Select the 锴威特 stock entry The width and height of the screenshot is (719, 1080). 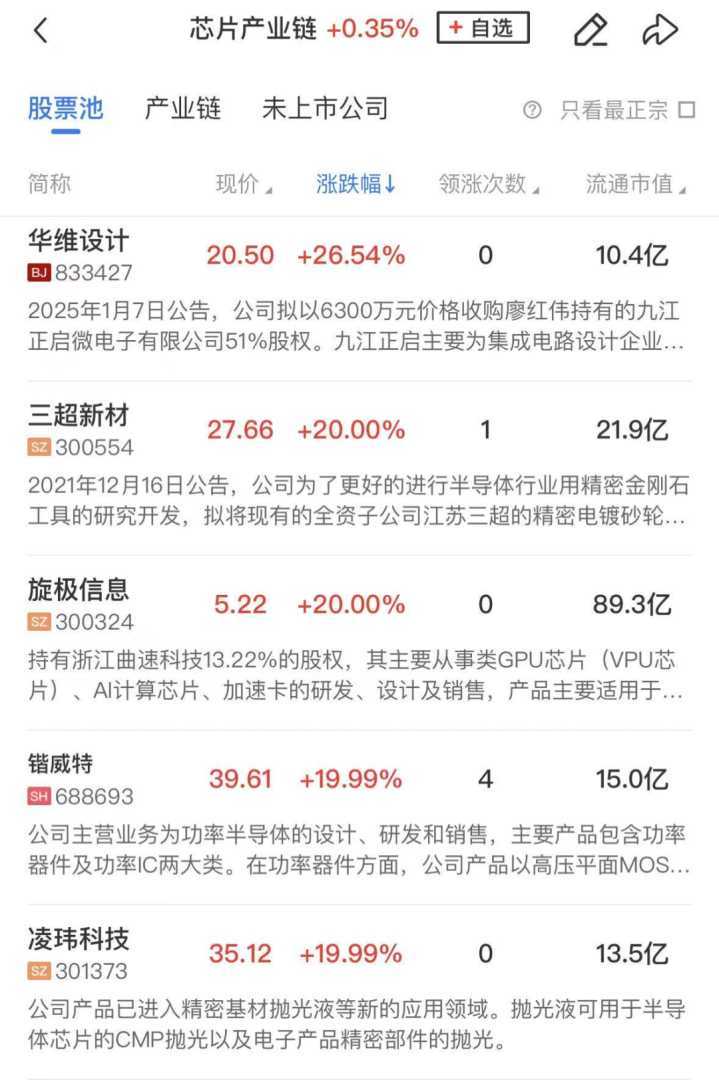point(61,766)
